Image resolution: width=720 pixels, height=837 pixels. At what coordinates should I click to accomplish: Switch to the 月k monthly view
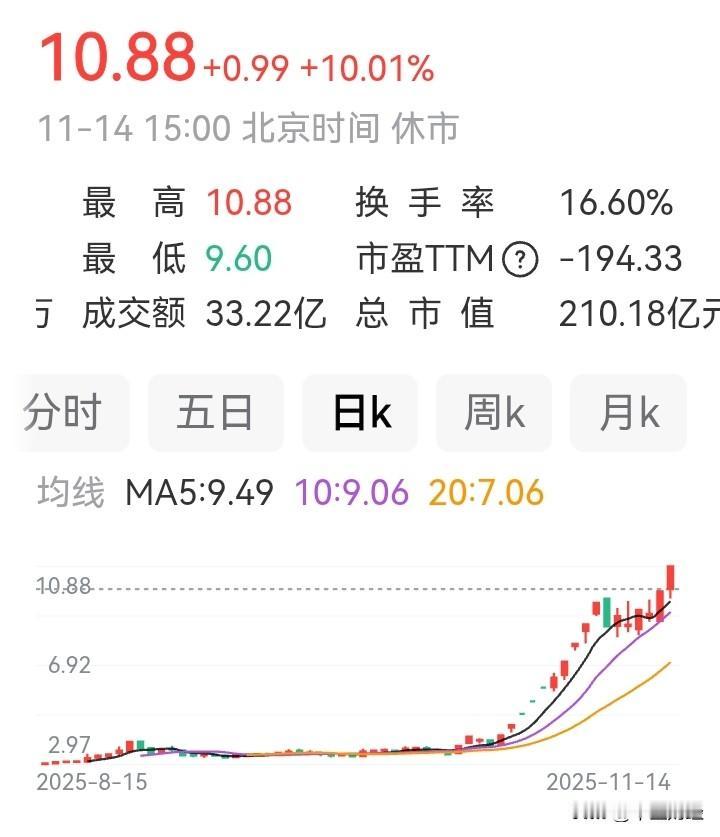pos(628,412)
